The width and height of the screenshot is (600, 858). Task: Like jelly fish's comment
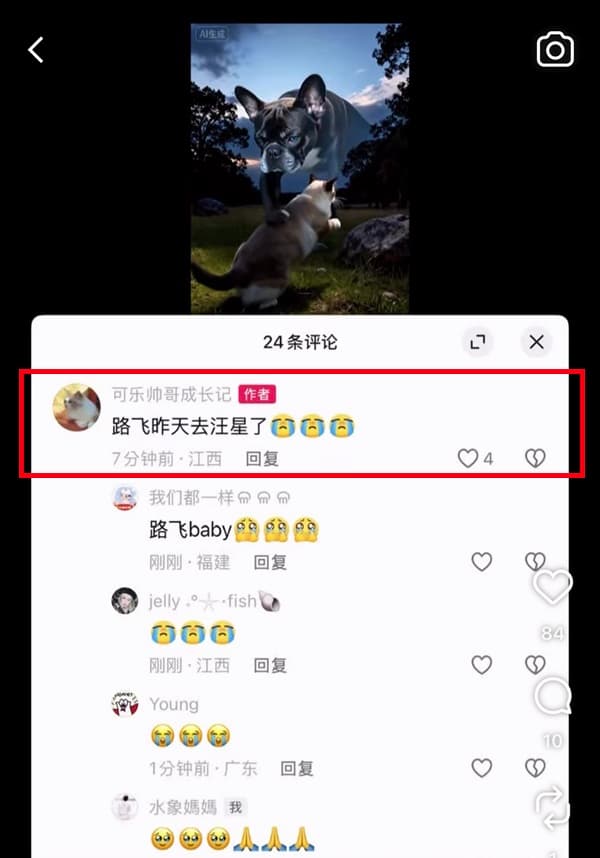[x=482, y=665]
